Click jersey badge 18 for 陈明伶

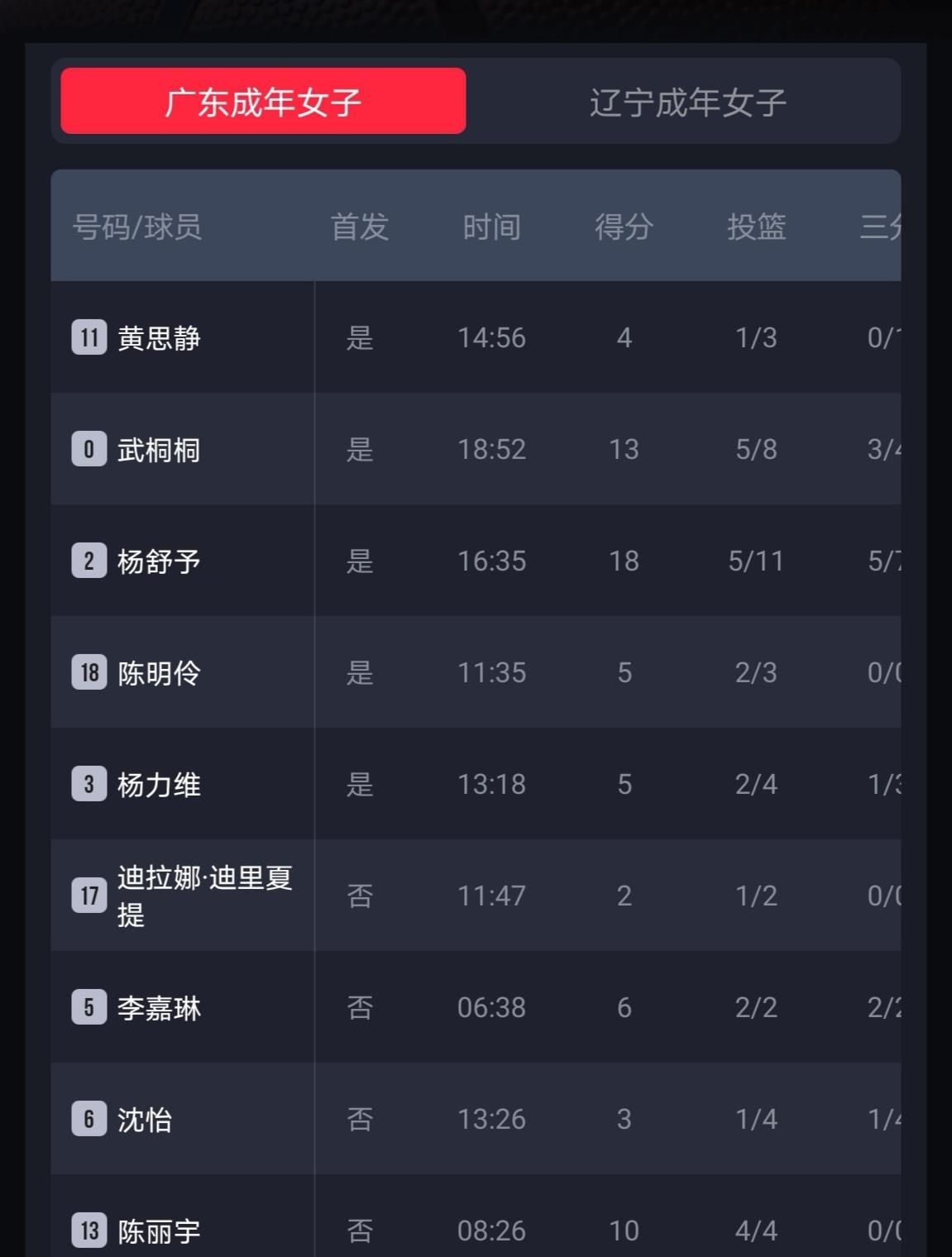click(x=89, y=672)
